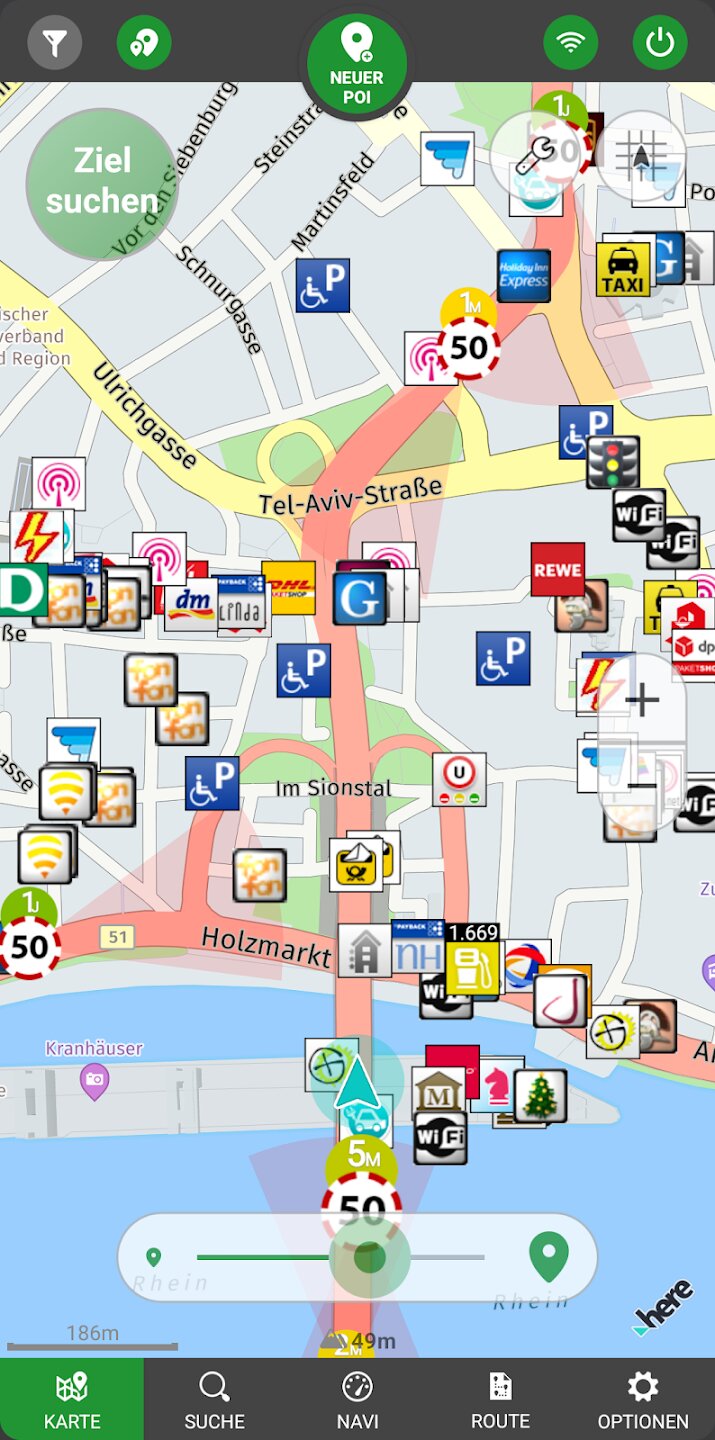715x1440 pixels.
Task: Open Ziel suchen destination search
Action: pyautogui.click(x=102, y=181)
